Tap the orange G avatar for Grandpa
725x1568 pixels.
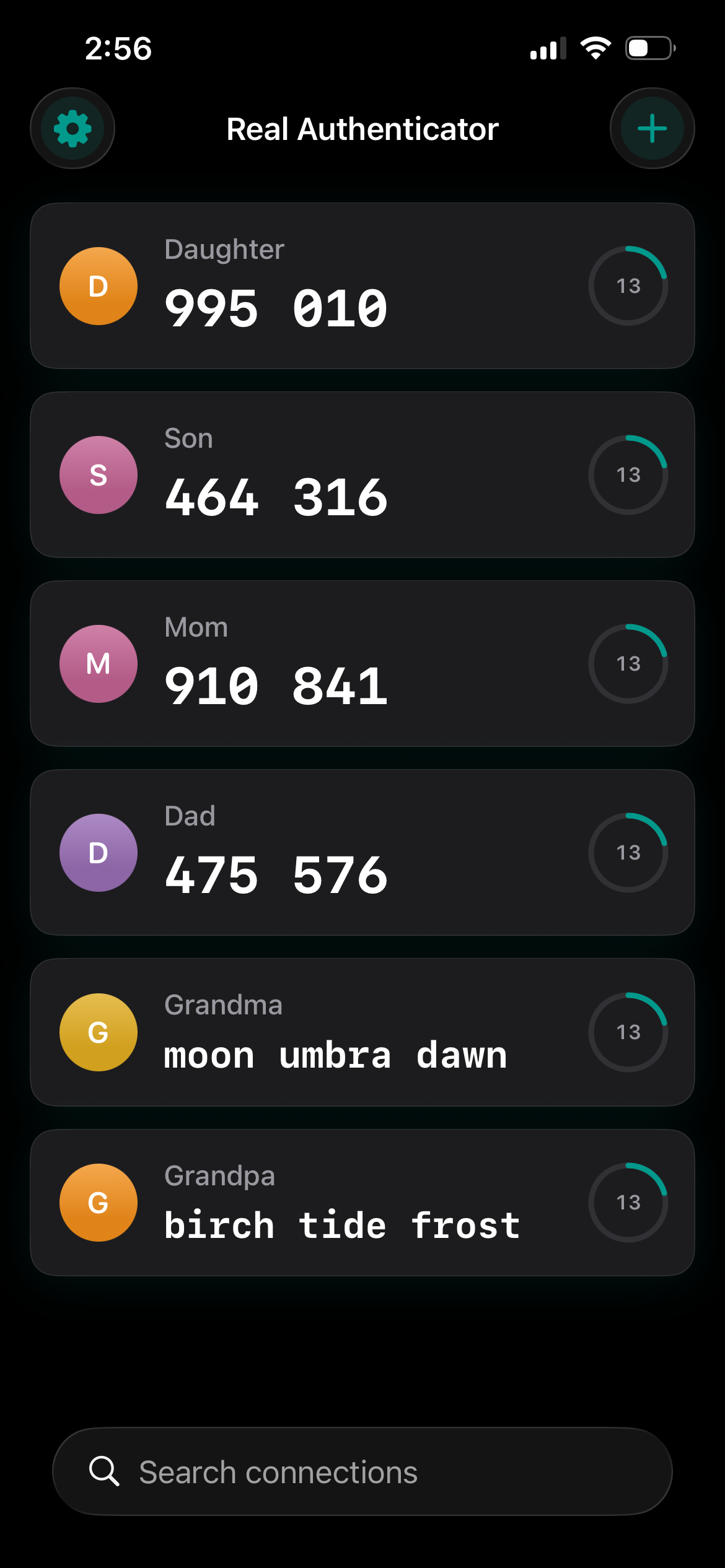pyautogui.click(x=97, y=1201)
